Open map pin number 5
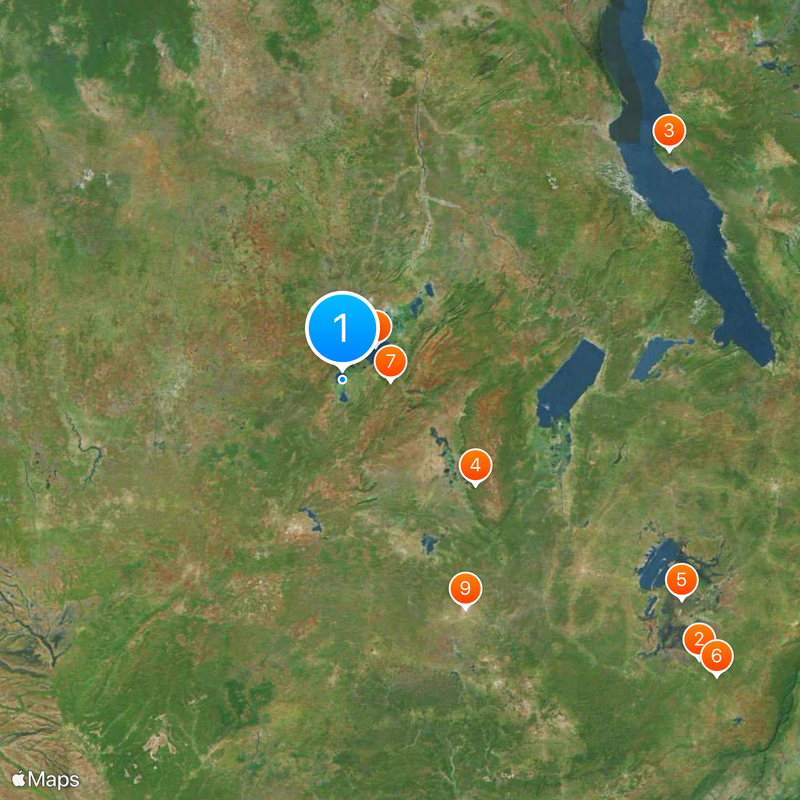The width and height of the screenshot is (800, 800). point(682,579)
